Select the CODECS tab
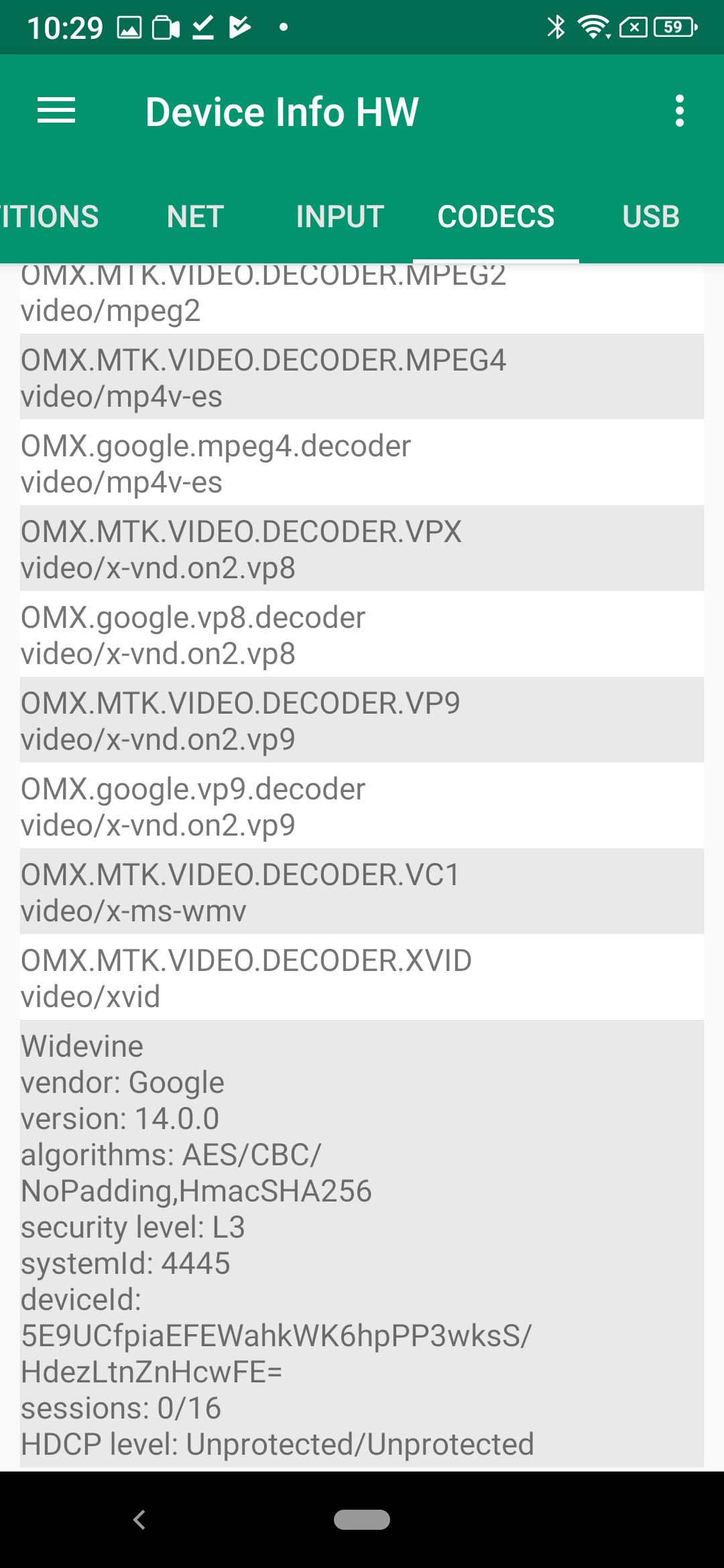The height and width of the screenshot is (1568, 724). point(496,217)
